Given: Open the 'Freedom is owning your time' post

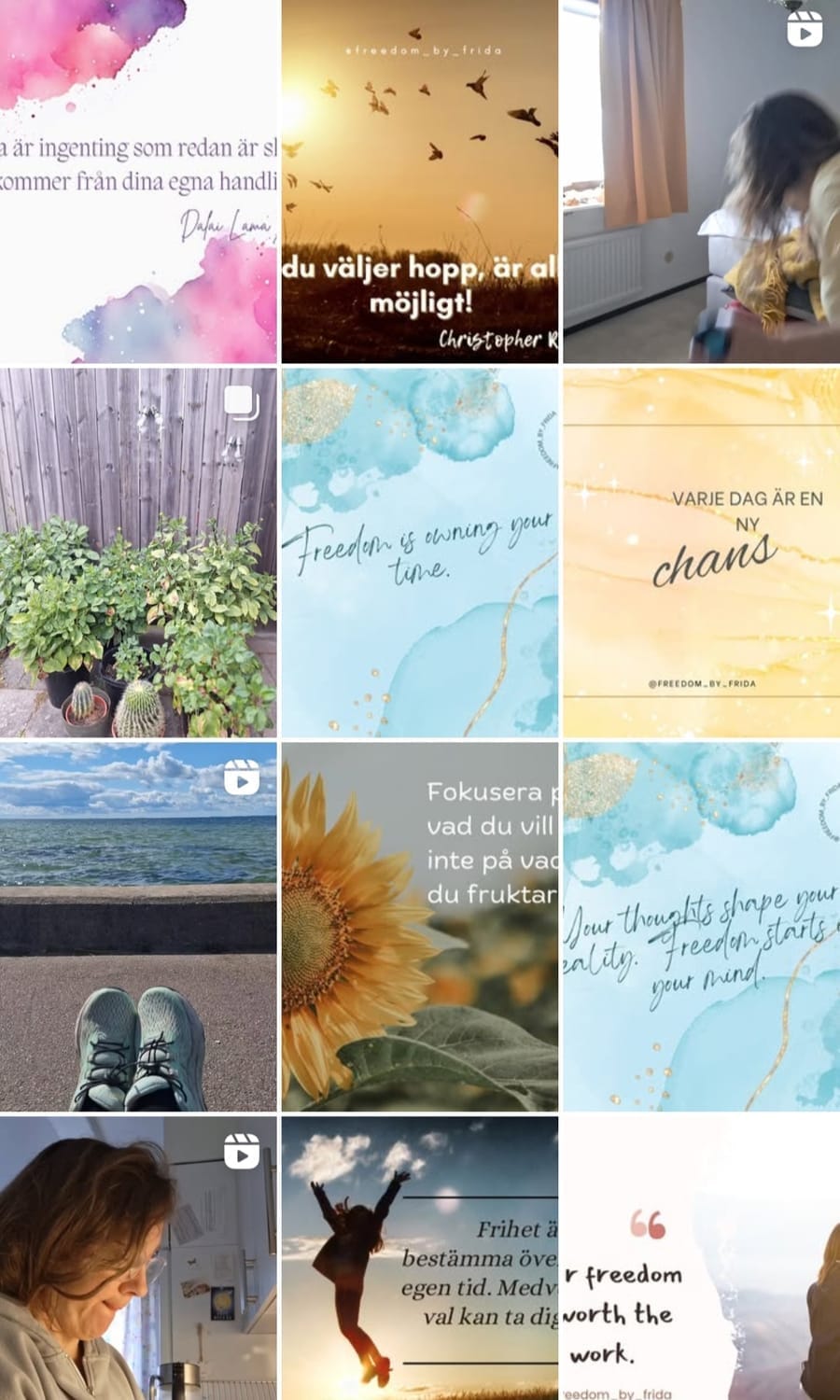Looking at the screenshot, I should [420, 553].
